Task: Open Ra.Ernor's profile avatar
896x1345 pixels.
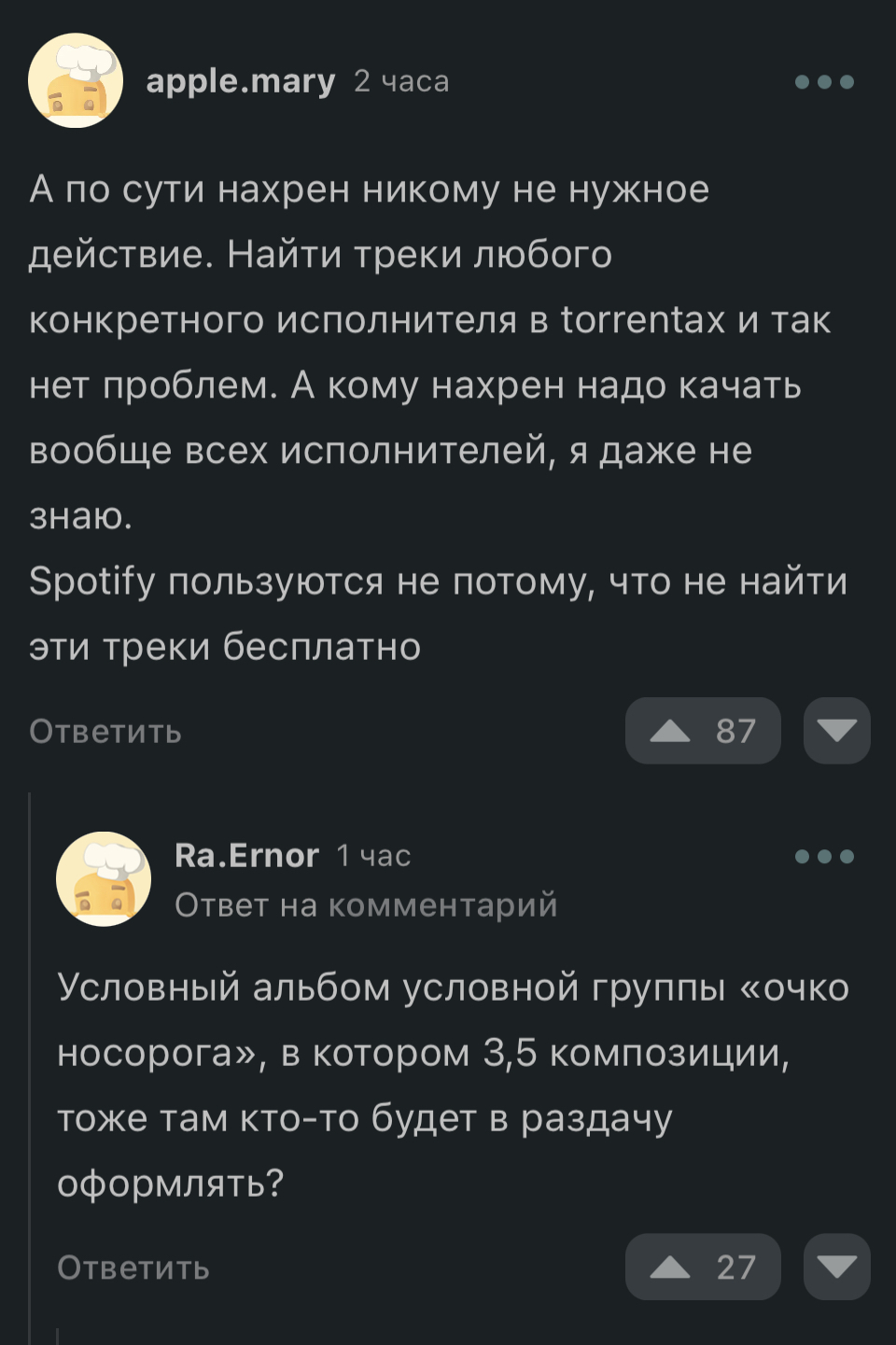Action: (104, 879)
